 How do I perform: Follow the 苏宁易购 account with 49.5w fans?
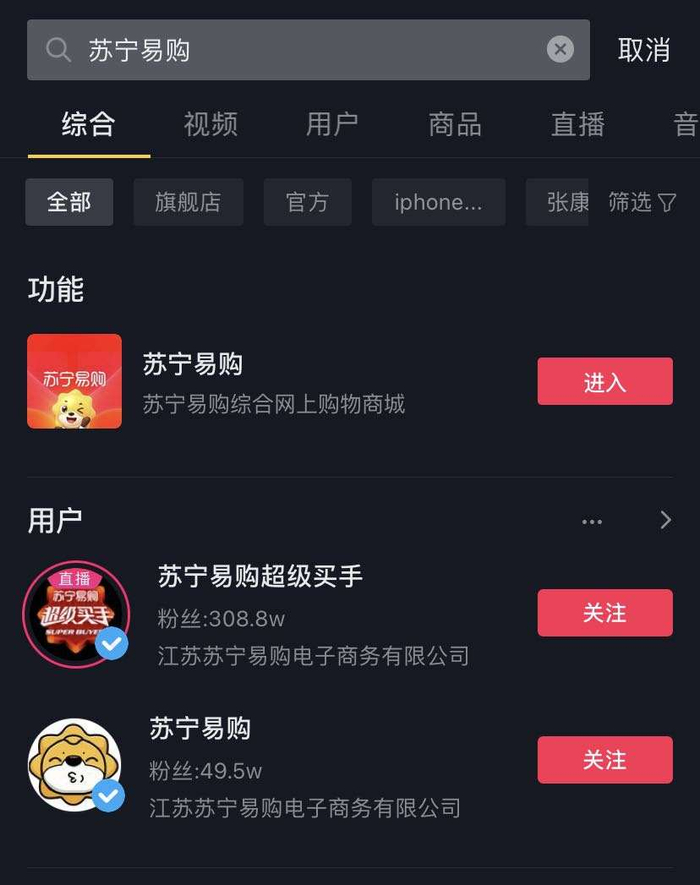point(604,760)
